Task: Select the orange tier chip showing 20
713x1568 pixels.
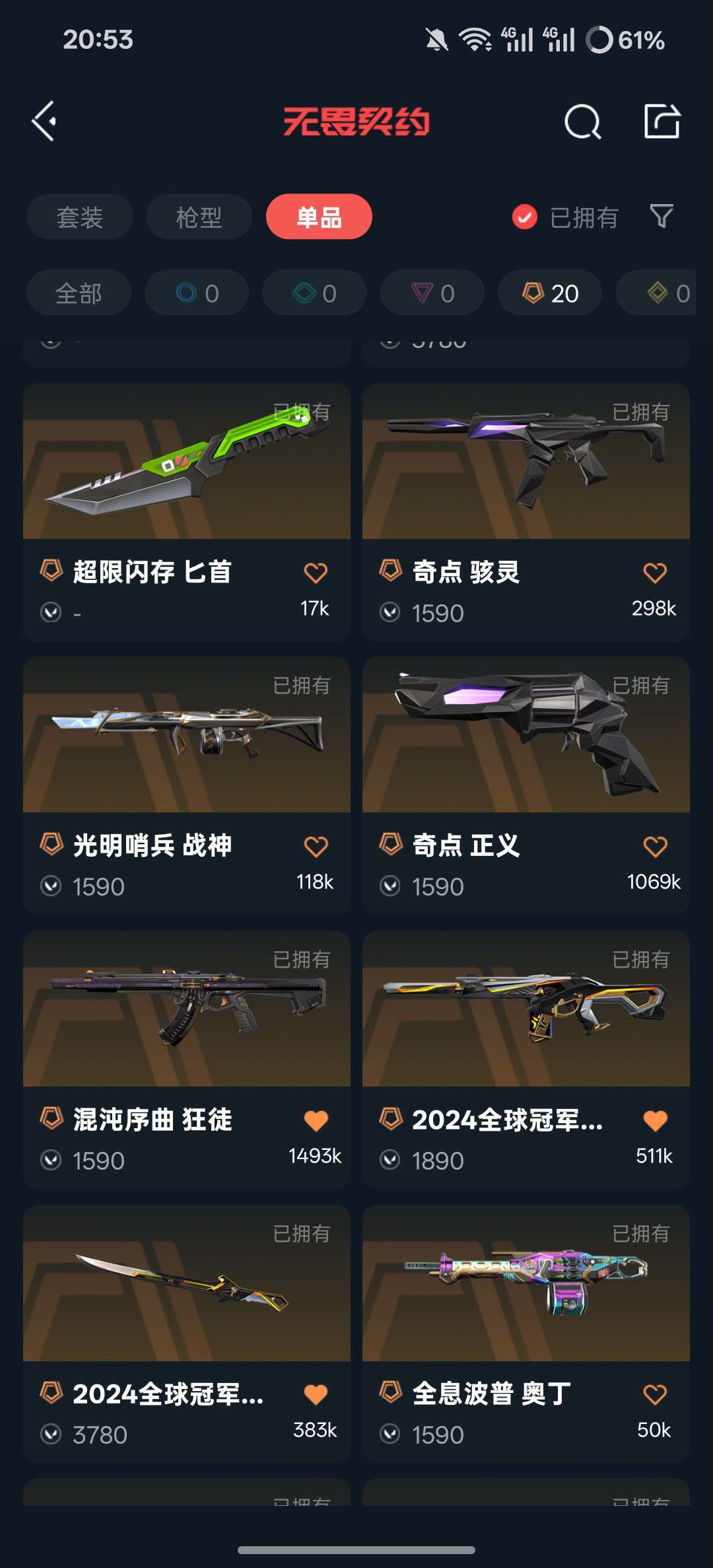Action: (550, 293)
